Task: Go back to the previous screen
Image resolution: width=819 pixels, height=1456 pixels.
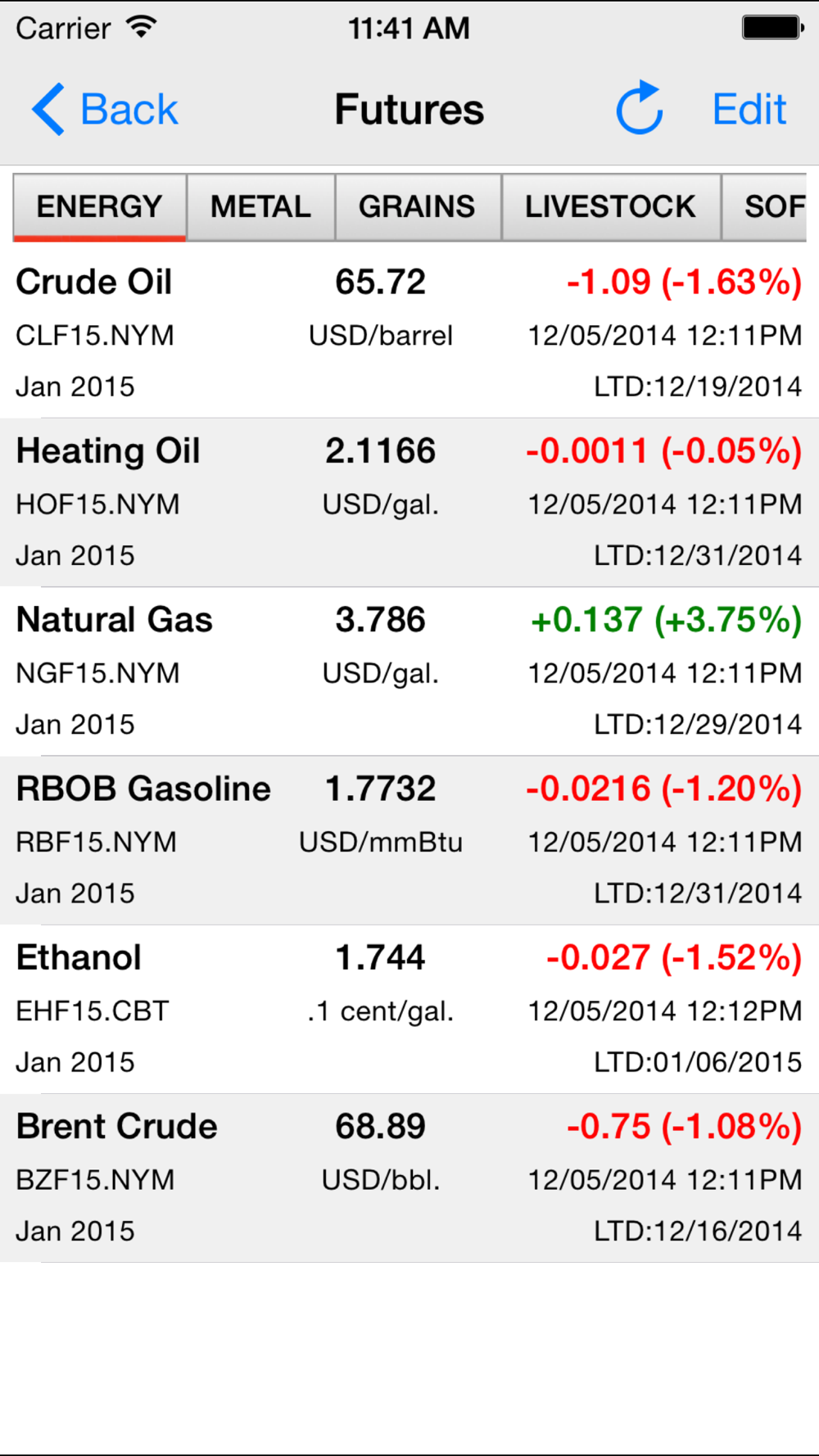Action: coord(105,110)
